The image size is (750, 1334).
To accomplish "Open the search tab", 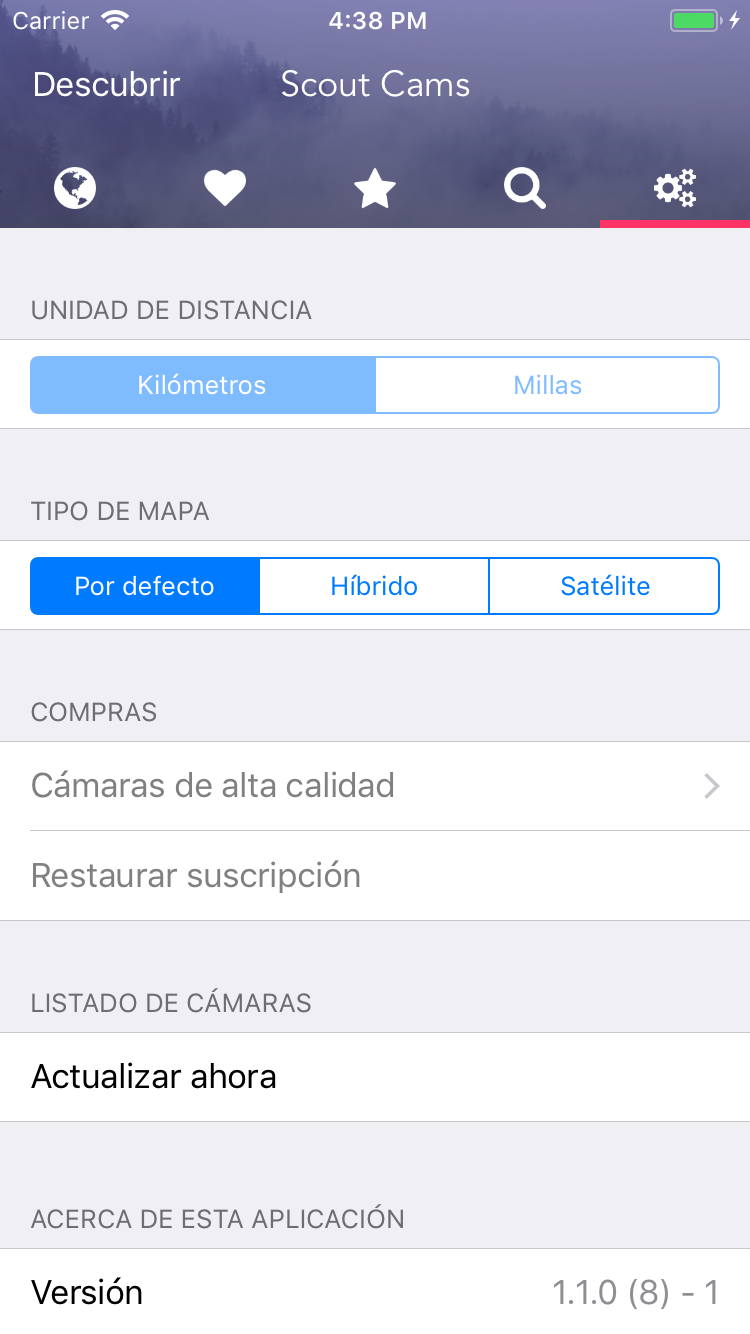I will tap(525, 188).
